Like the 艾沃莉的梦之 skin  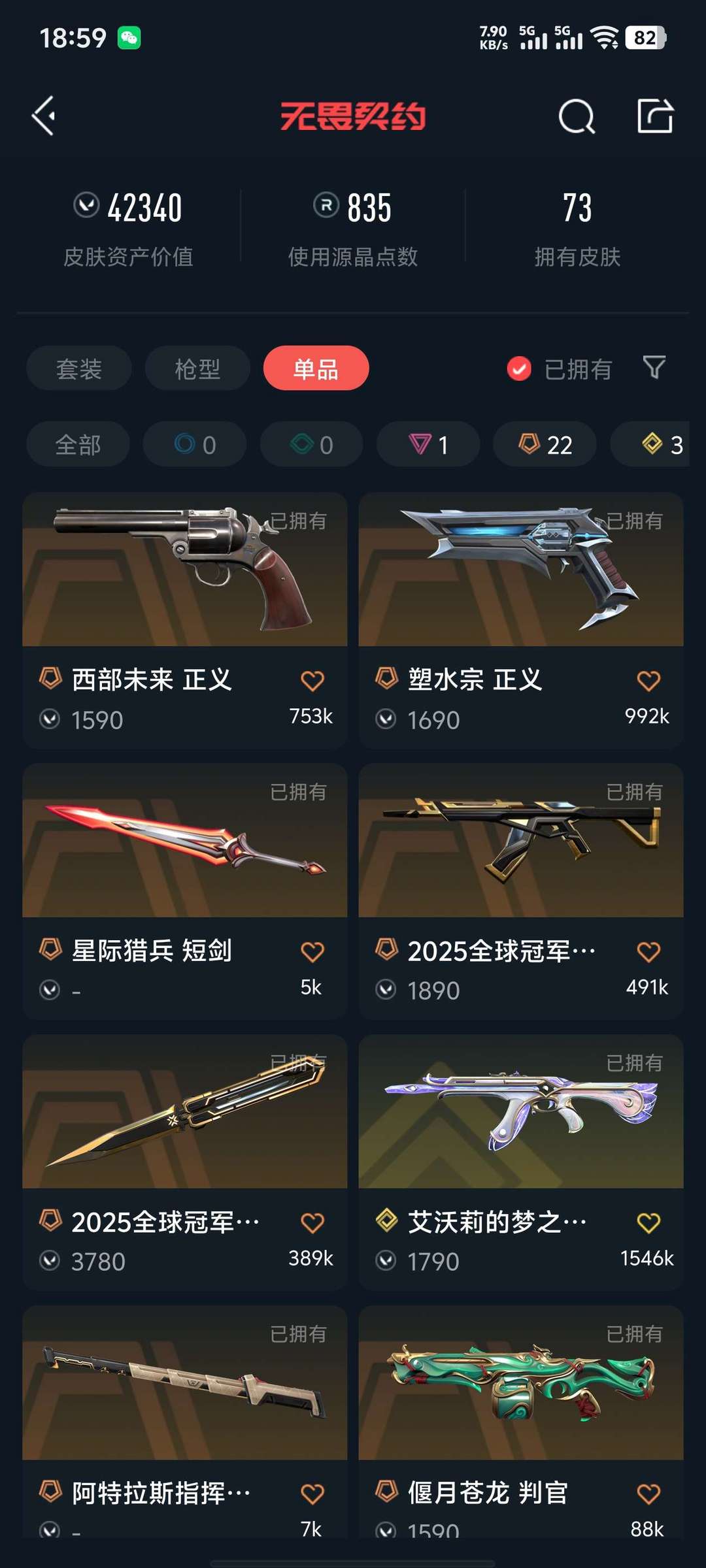[648, 1223]
